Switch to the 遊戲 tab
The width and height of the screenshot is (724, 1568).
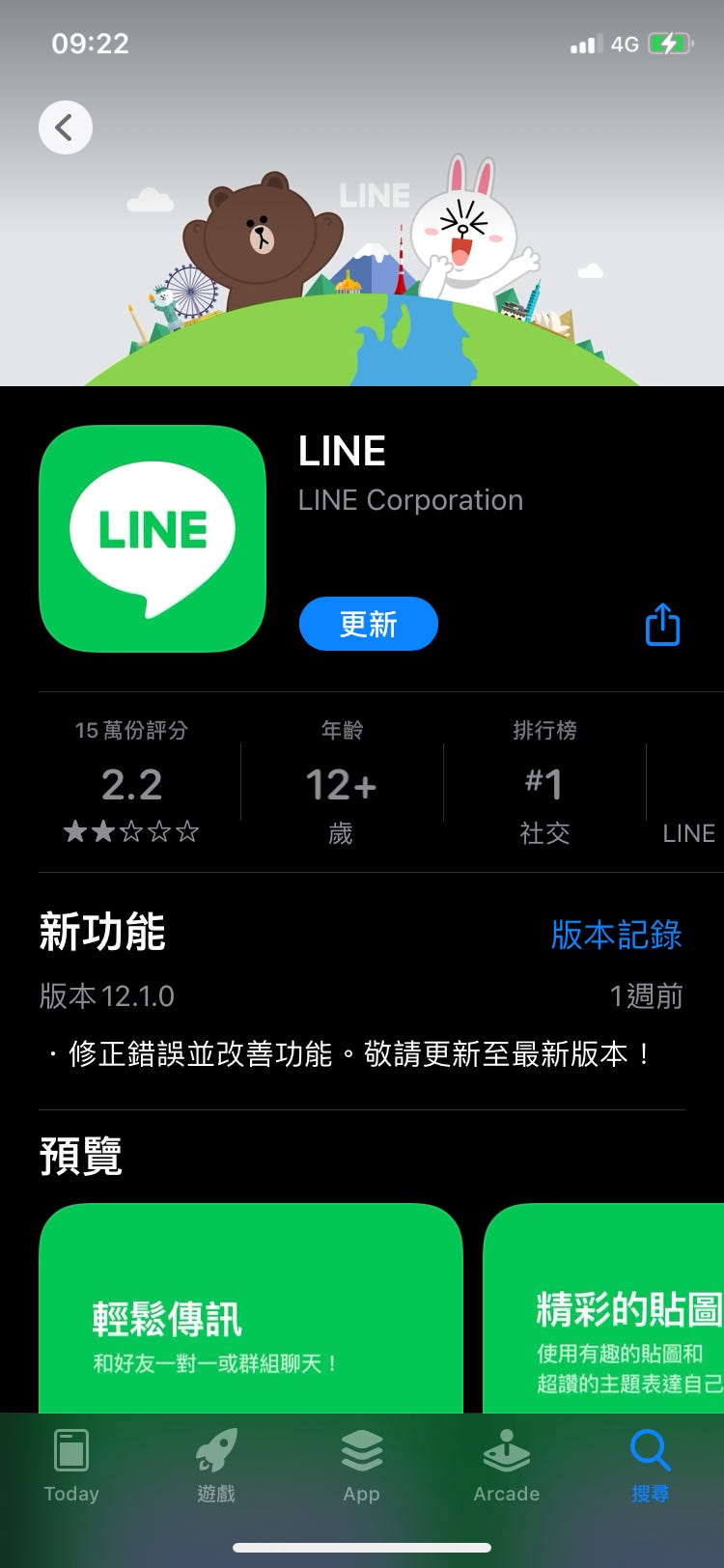click(x=216, y=1465)
